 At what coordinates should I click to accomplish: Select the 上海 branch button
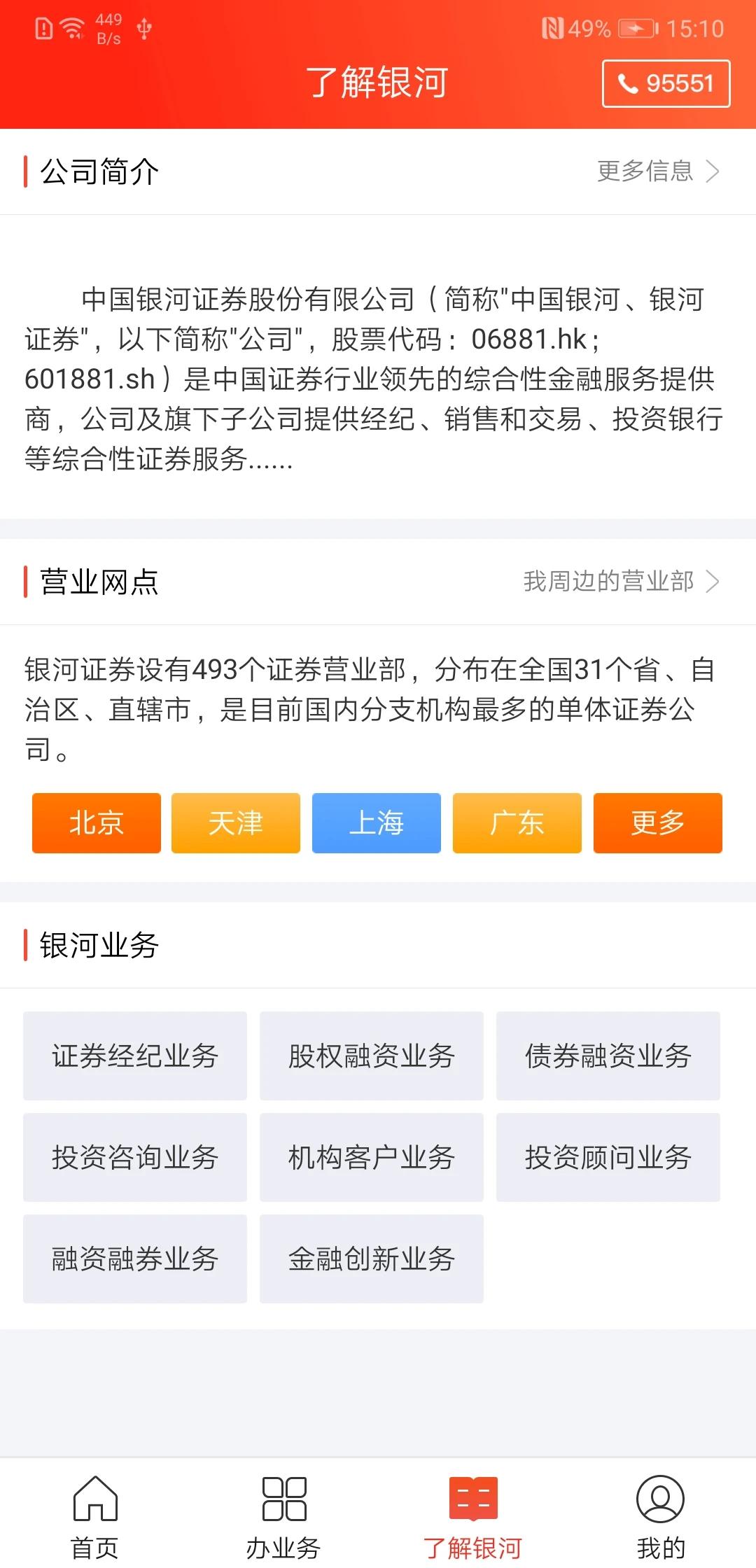377,822
